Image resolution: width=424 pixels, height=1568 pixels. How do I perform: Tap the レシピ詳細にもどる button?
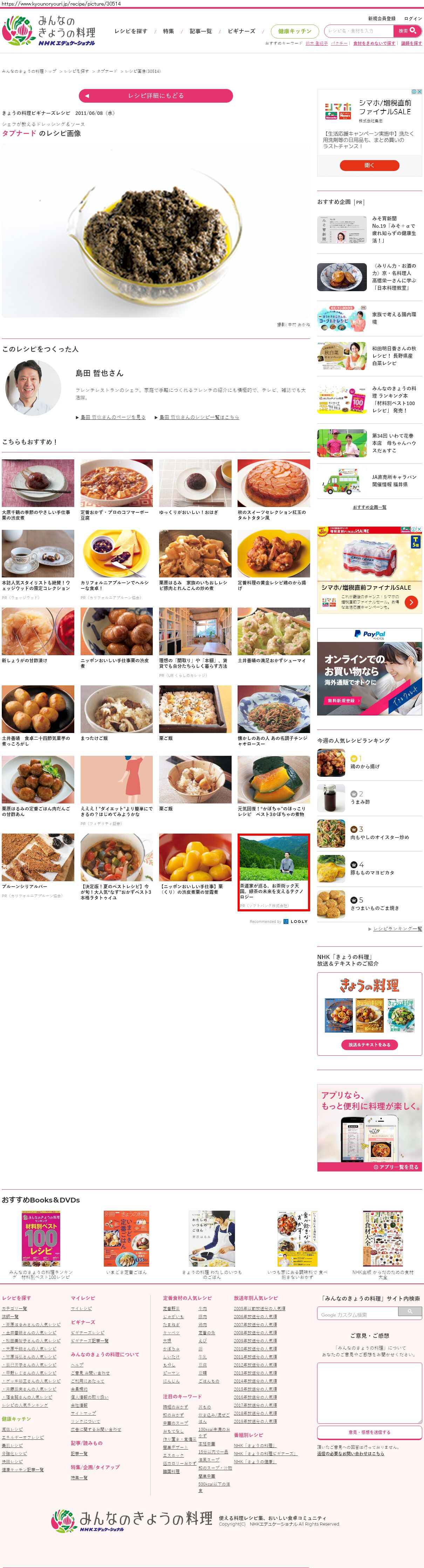click(156, 96)
